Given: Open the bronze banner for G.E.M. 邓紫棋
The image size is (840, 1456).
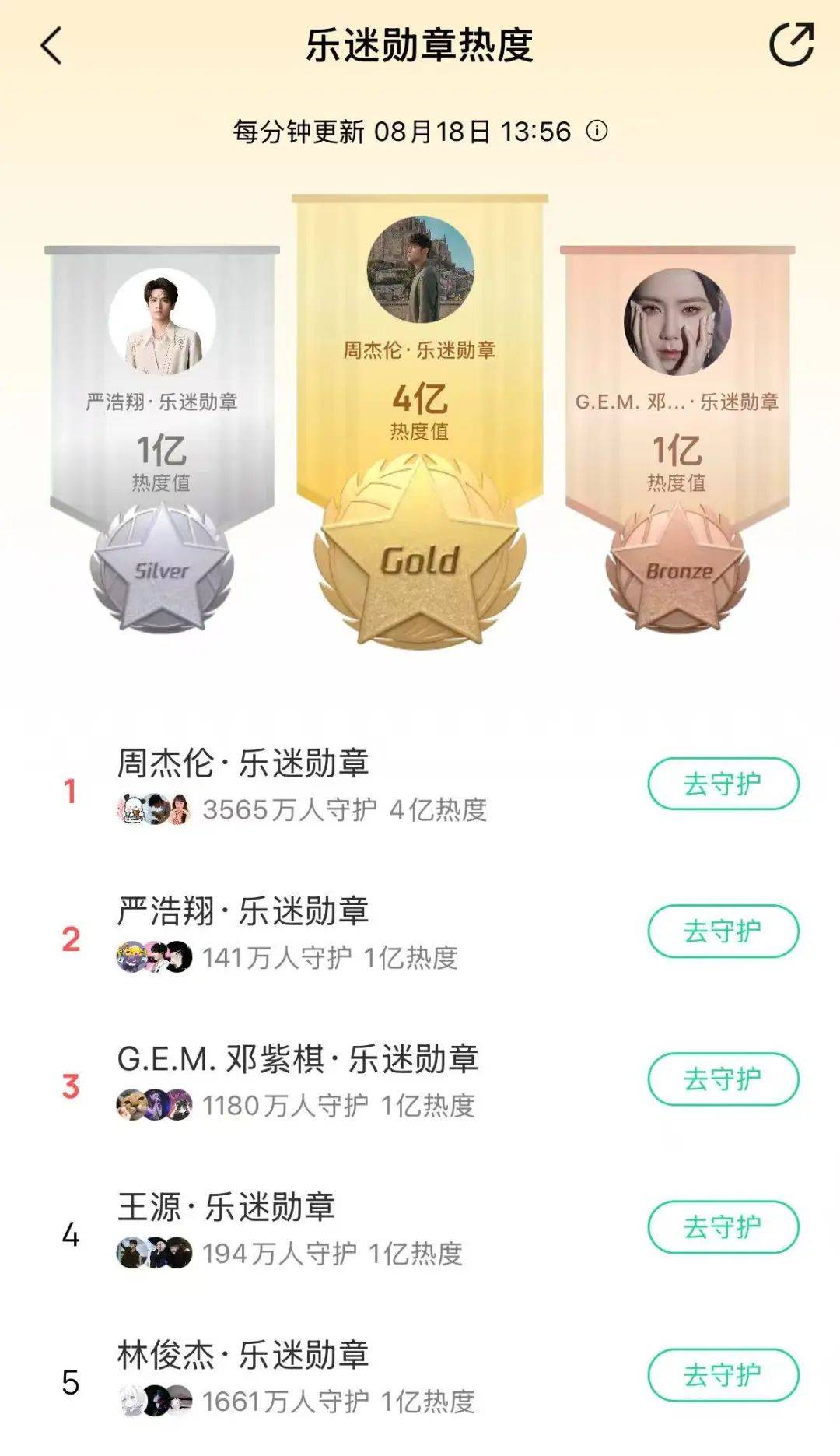Looking at the screenshot, I should (x=677, y=389).
